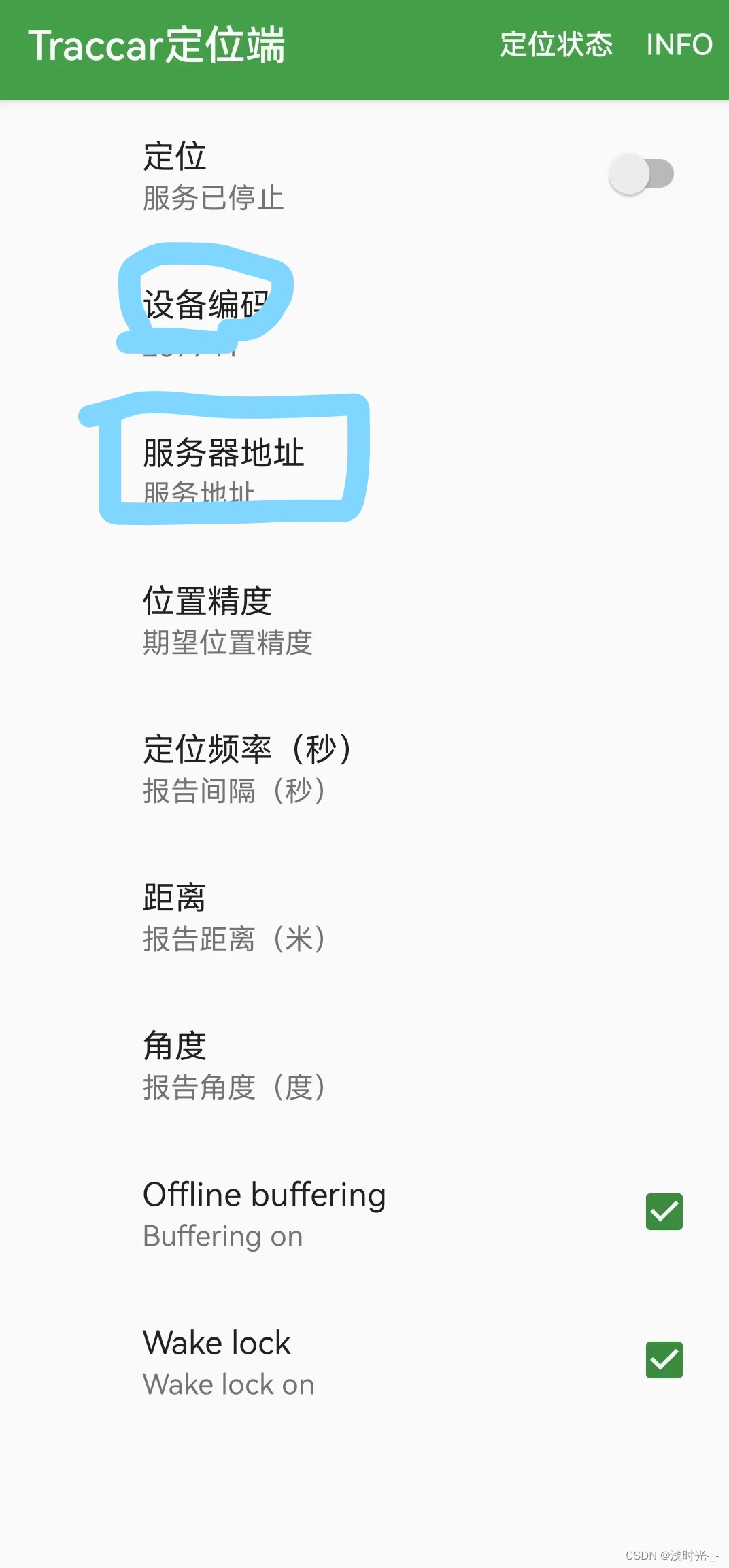This screenshot has width=729, height=1568.
Task: Open the 角度 reporting setting
Action: 174,1046
